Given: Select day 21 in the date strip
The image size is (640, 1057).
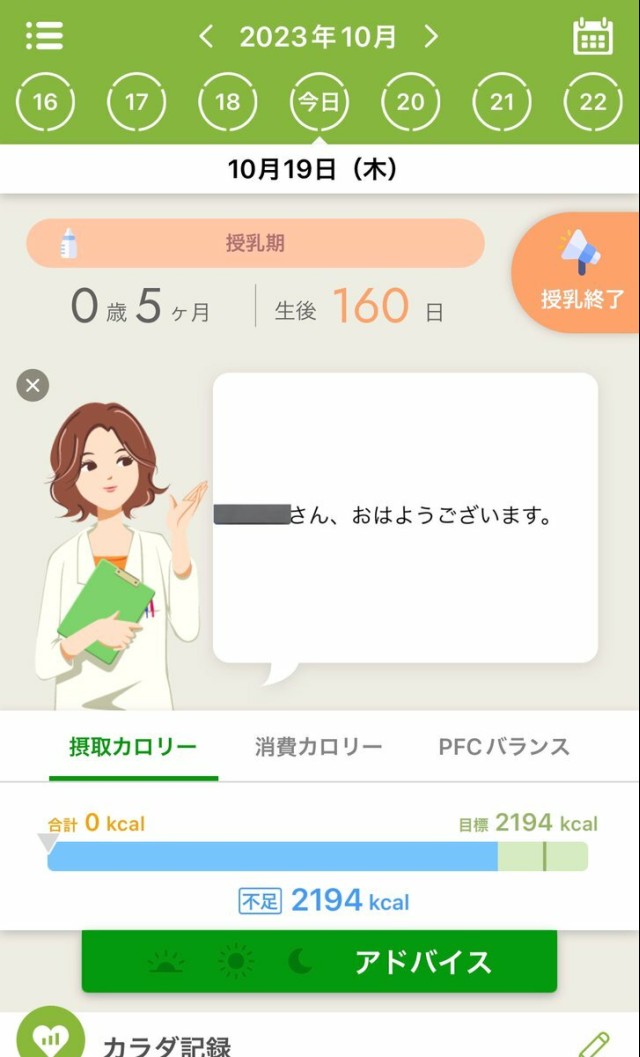Looking at the screenshot, I should [501, 102].
